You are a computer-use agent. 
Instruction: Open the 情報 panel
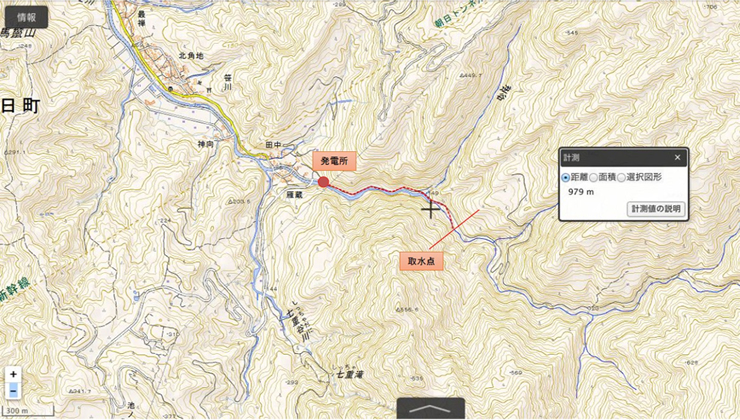[x=27, y=17]
